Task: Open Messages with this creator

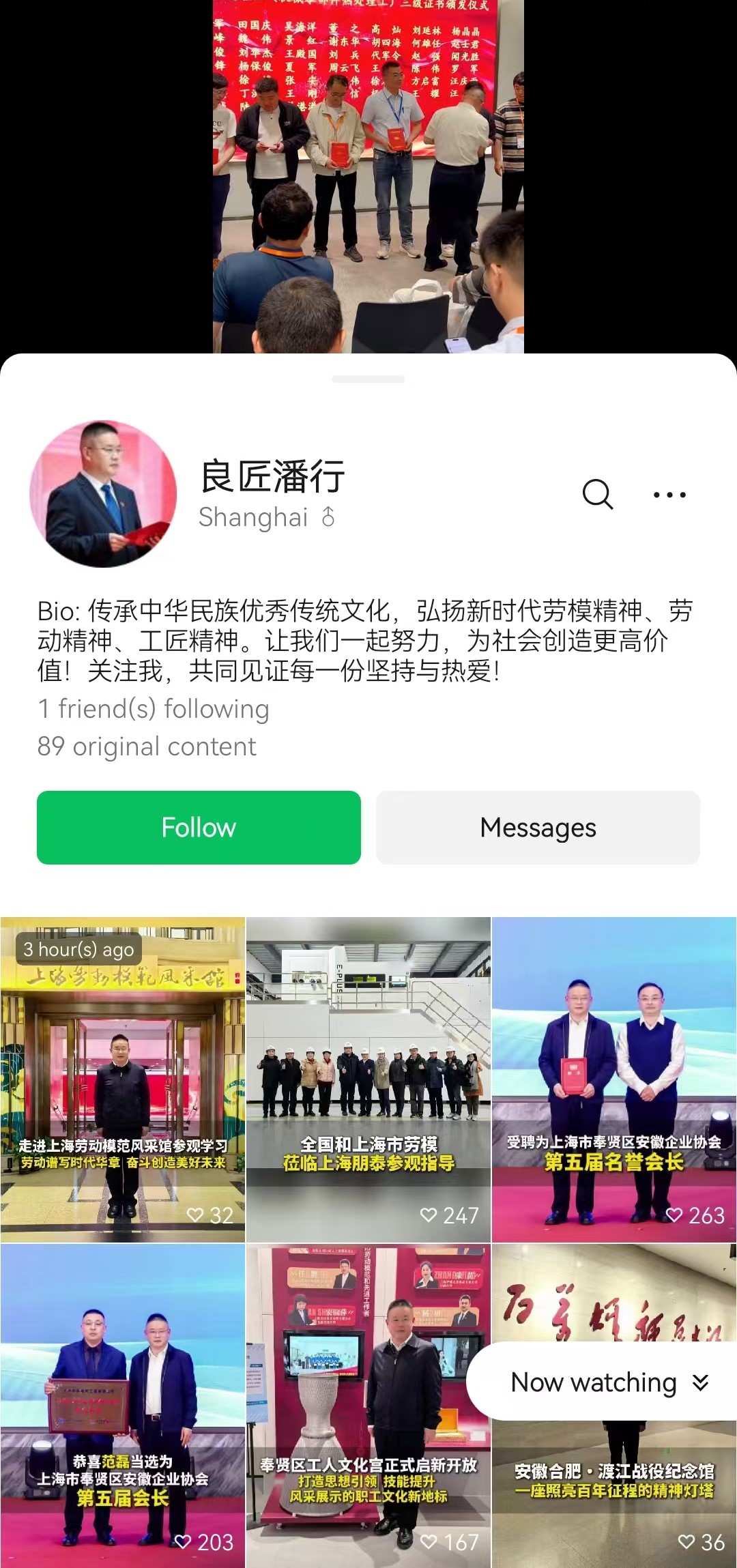Action: [538, 828]
